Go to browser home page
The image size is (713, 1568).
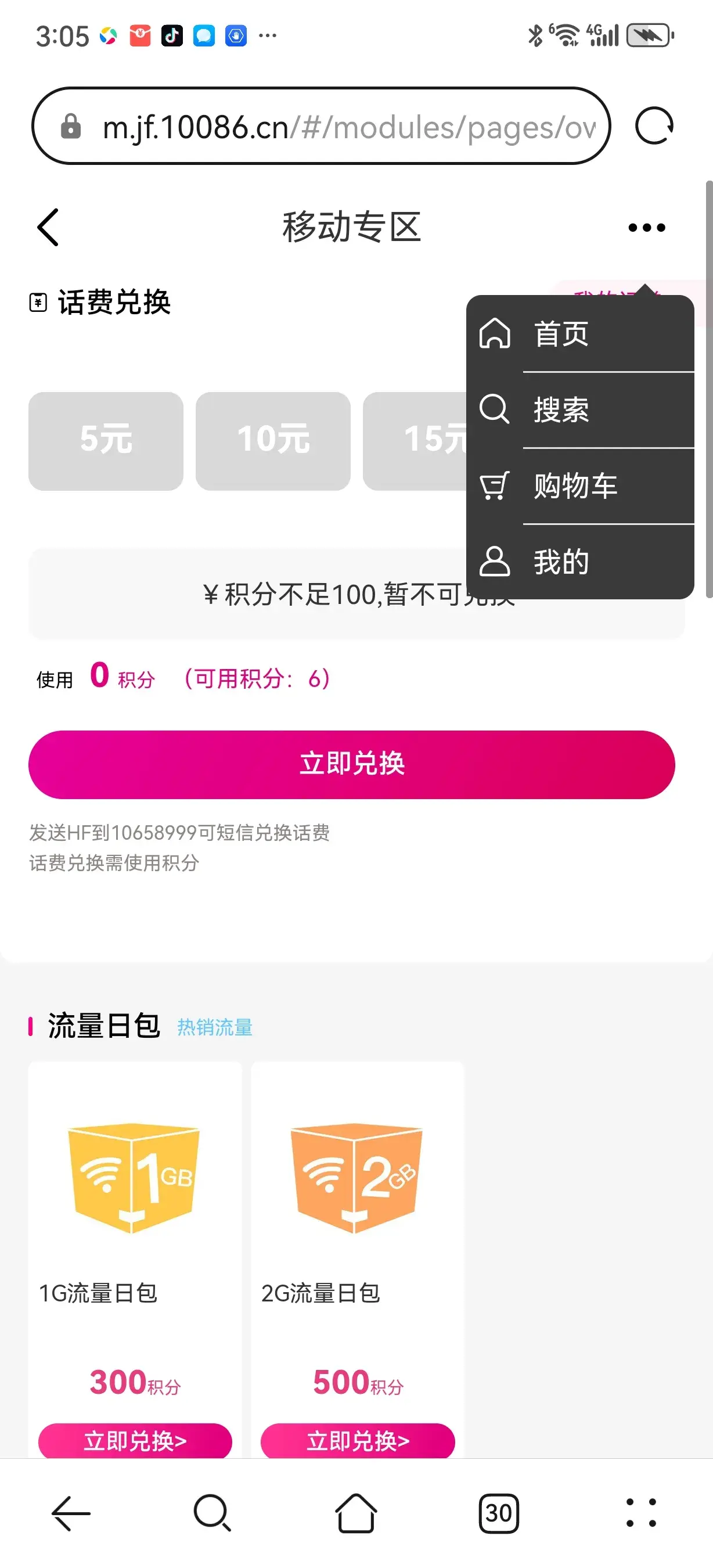pos(356,1513)
